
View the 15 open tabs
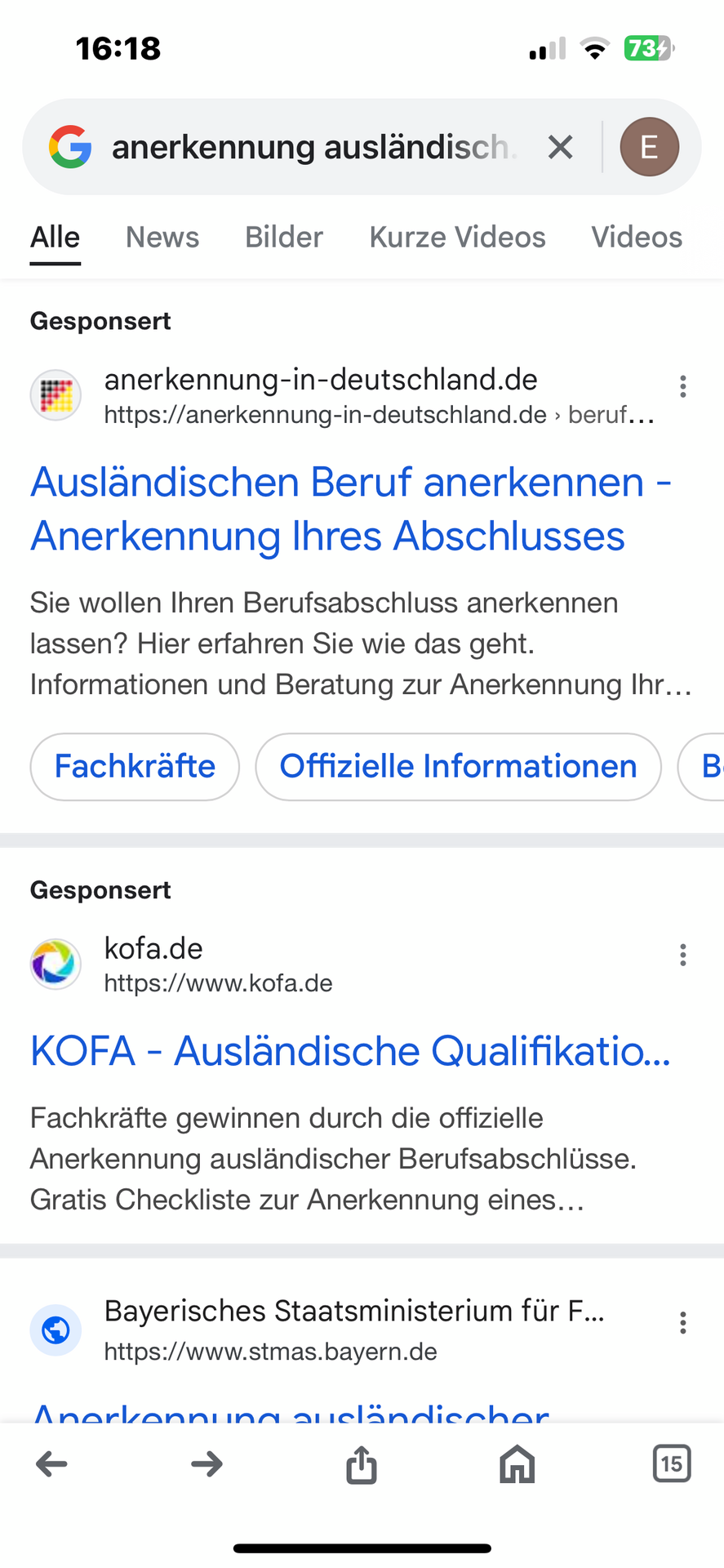click(672, 1463)
